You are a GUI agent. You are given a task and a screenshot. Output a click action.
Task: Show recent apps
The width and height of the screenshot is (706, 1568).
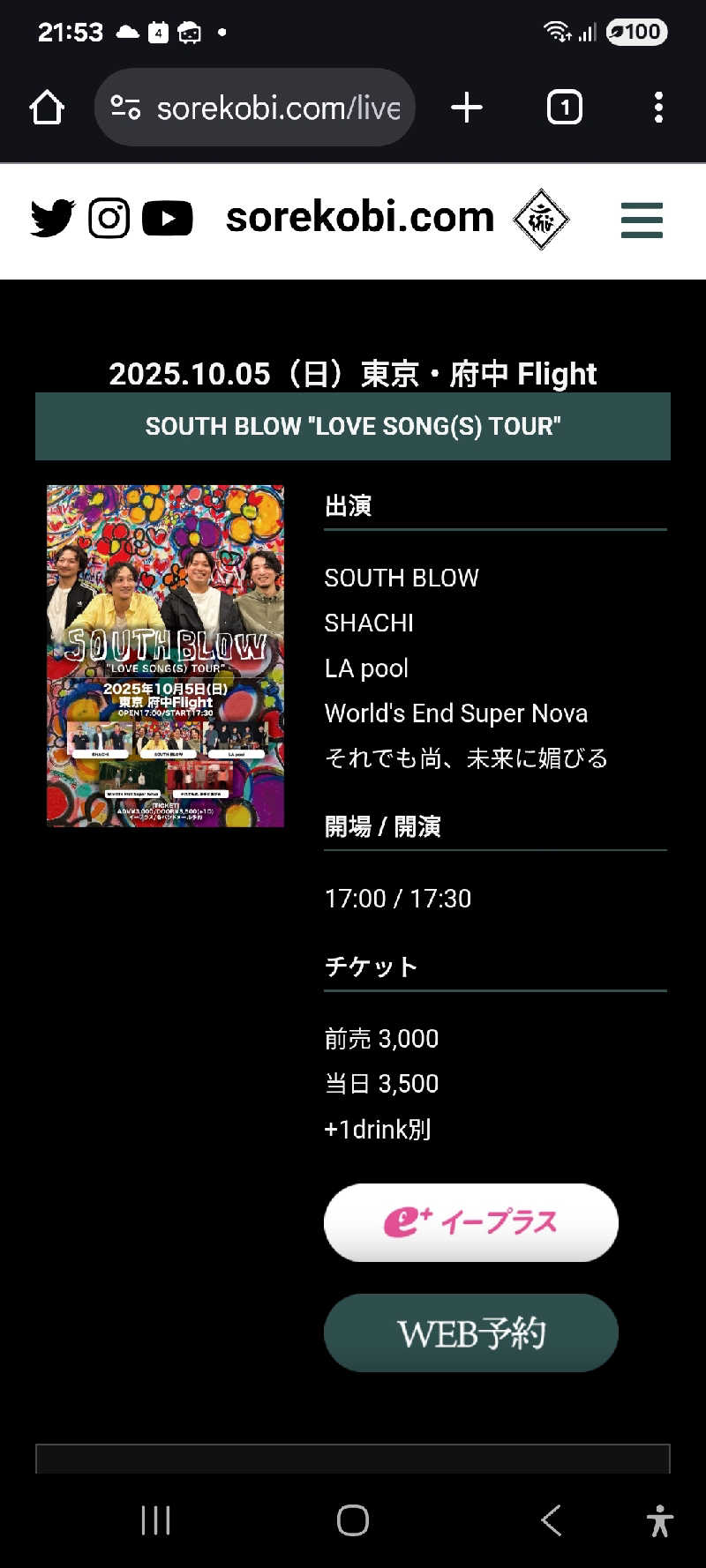pyautogui.click(x=156, y=1520)
